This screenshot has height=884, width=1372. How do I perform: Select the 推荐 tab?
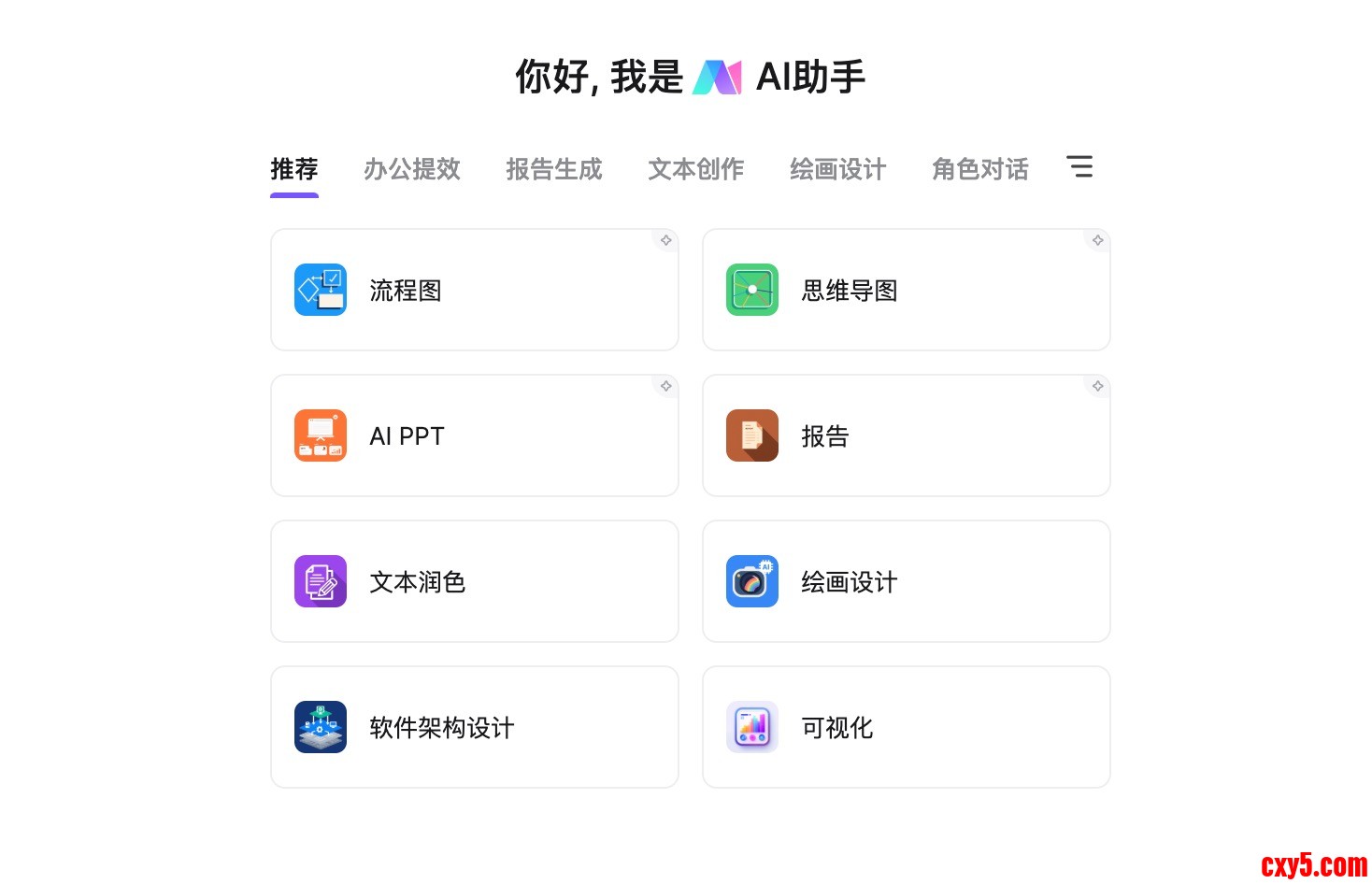294,169
